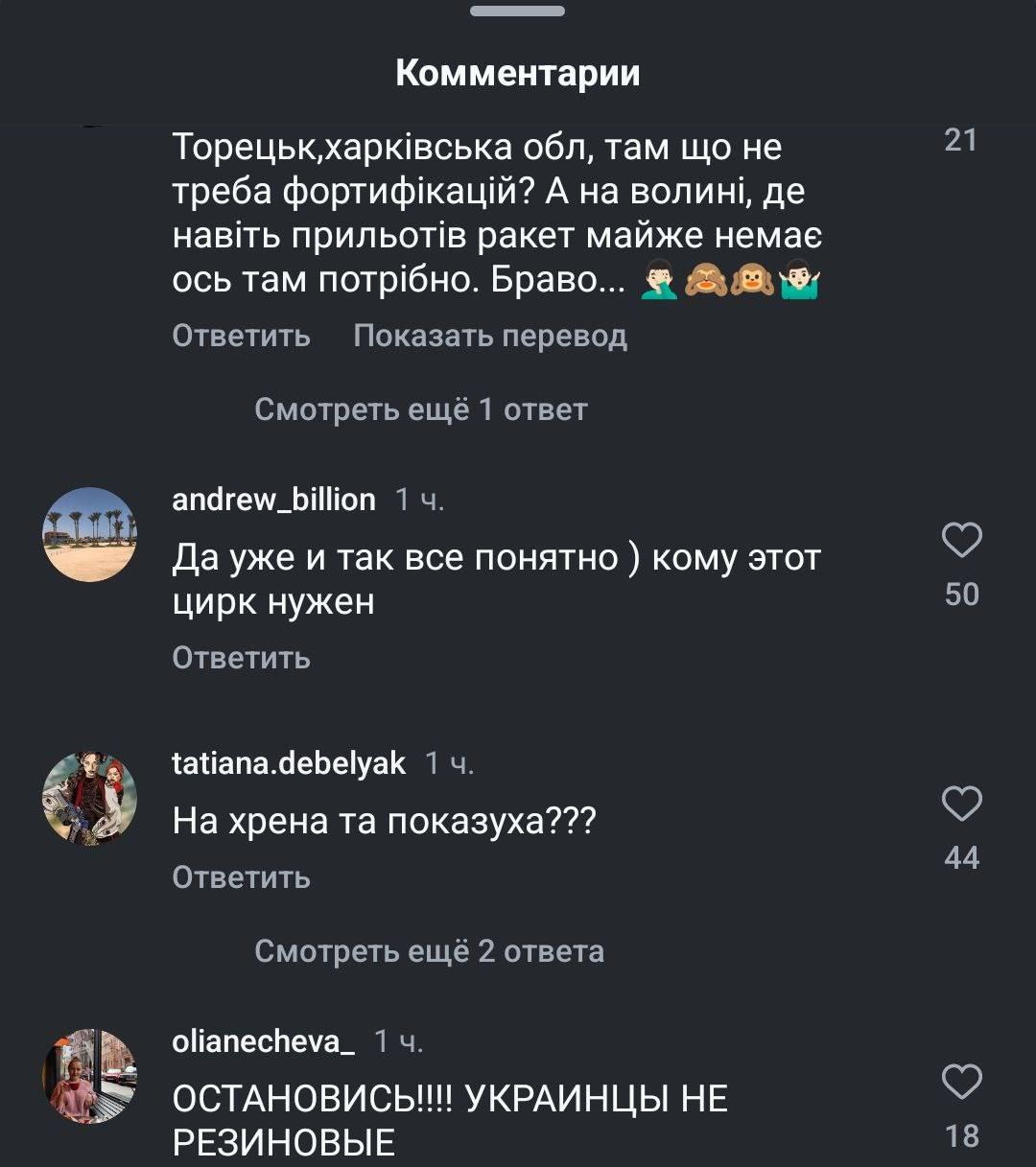Like olianecheva_'s comment
This screenshot has width=1036, height=1167.
coord(961,1082)
